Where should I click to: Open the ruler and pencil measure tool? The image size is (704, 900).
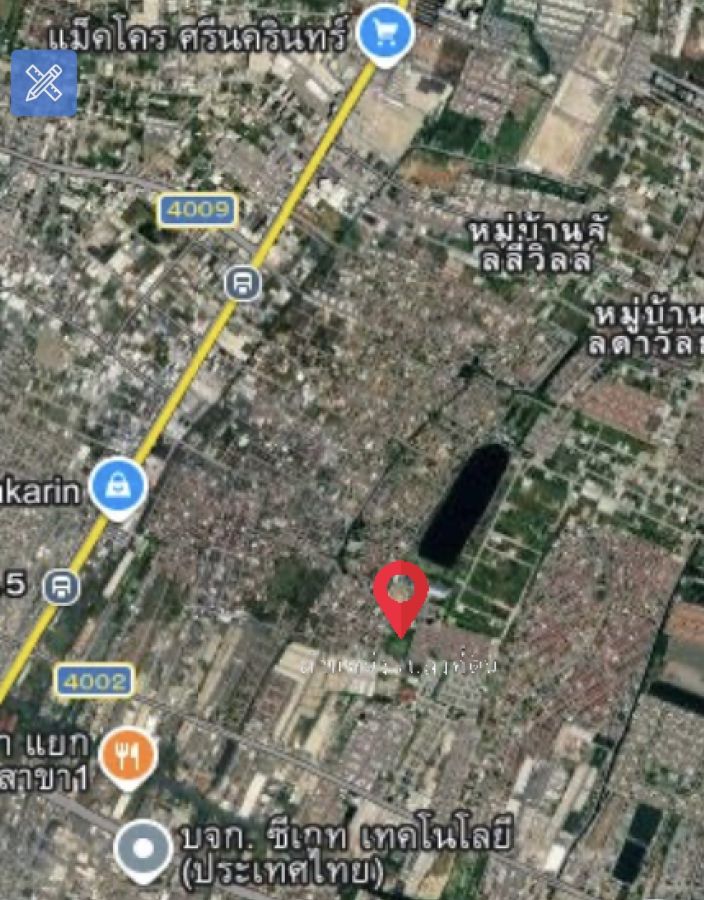point(44,83)
